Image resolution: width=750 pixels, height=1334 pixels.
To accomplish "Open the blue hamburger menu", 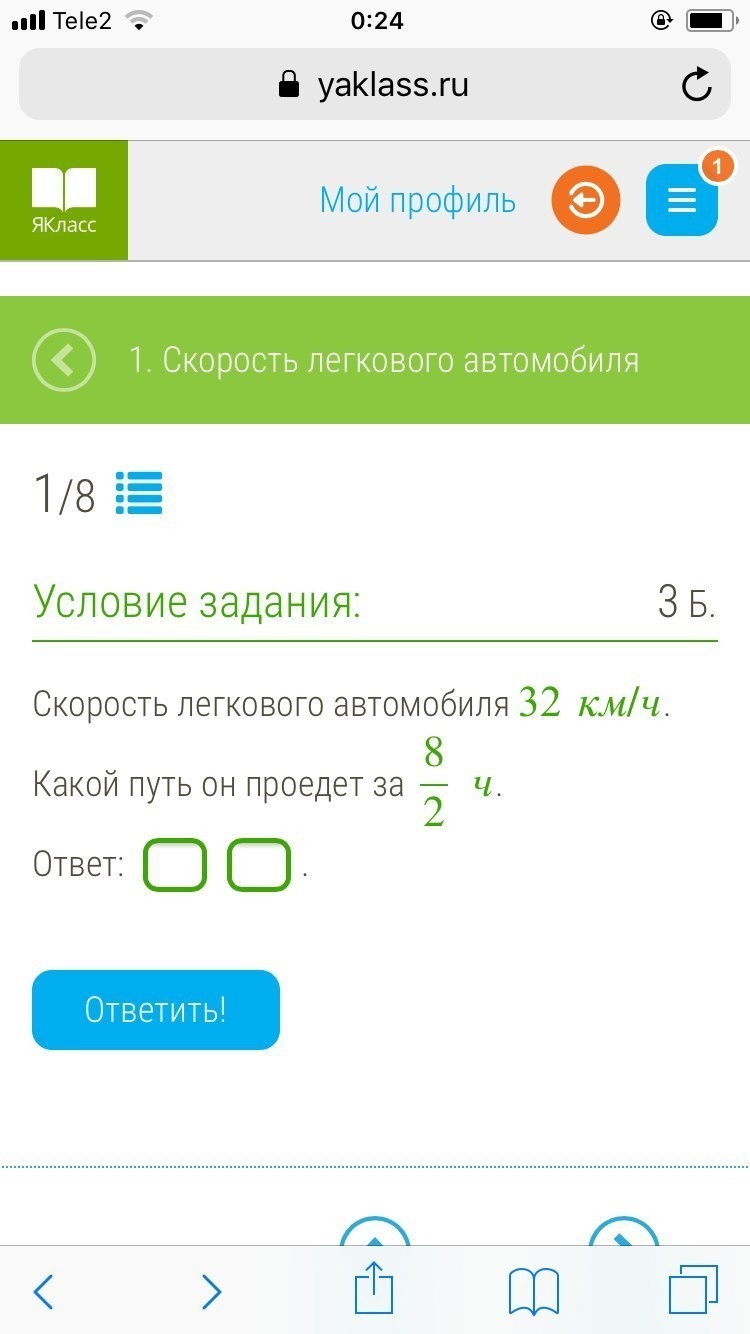I will pyautogui.click(x=682, y=200).
